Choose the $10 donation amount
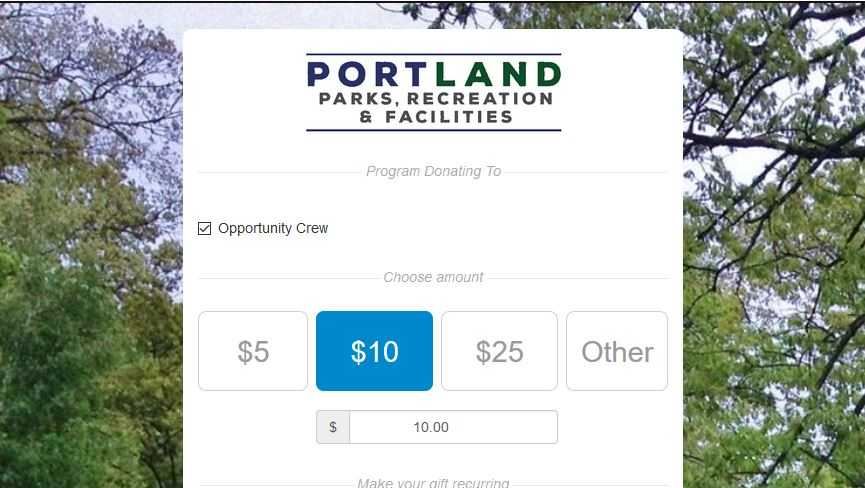The width and height of the screenshot is (865, 488). 374,351
